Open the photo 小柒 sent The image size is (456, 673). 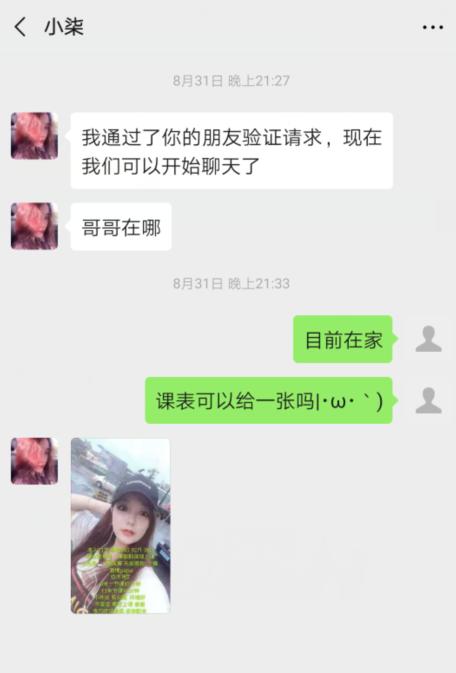[x=121, y=526]
